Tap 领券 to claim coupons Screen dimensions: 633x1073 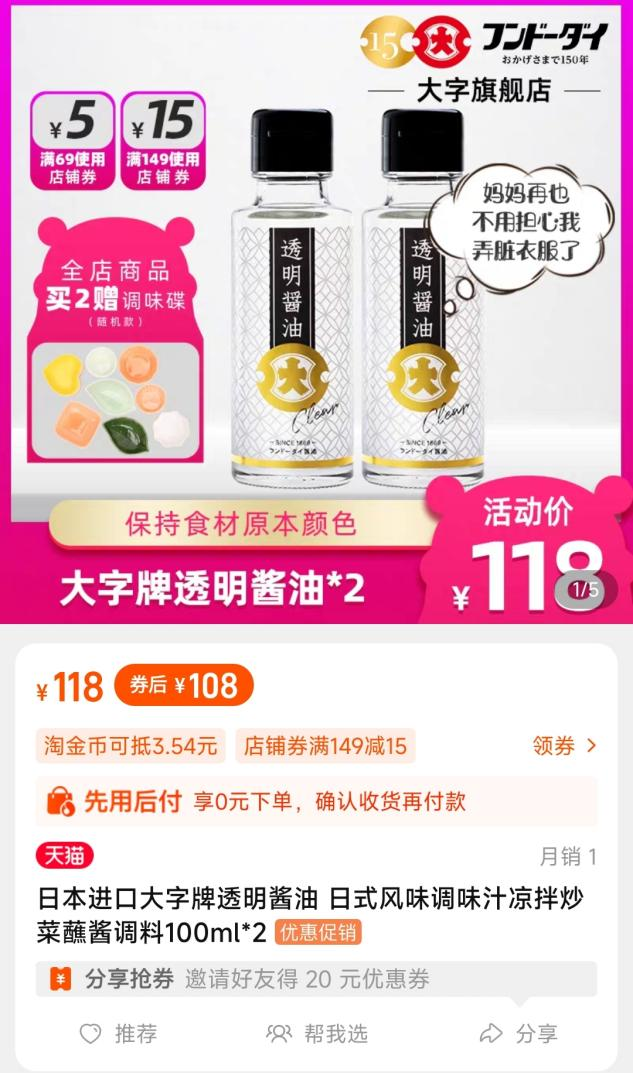pos(565,746)
